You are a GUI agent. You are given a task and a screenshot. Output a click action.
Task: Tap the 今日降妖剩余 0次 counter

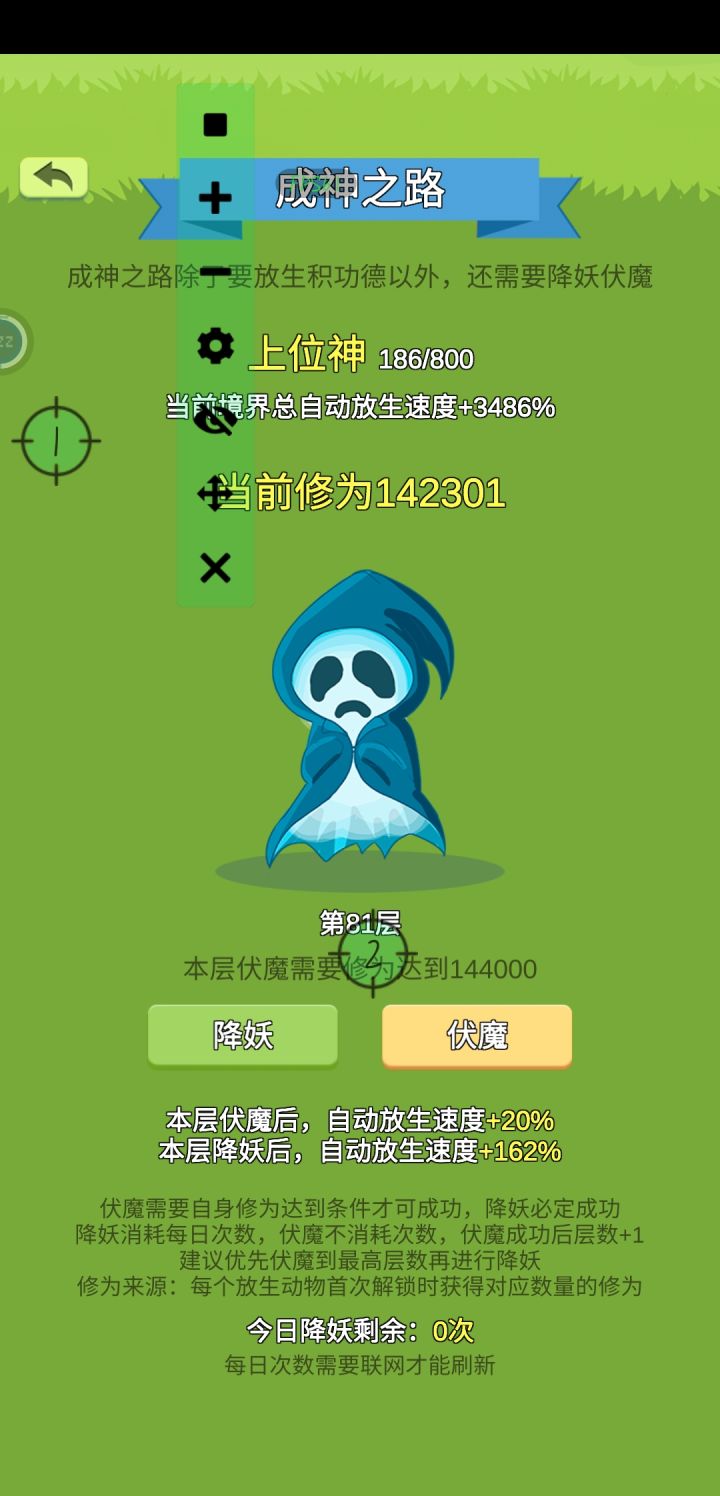click(360, 1330)
